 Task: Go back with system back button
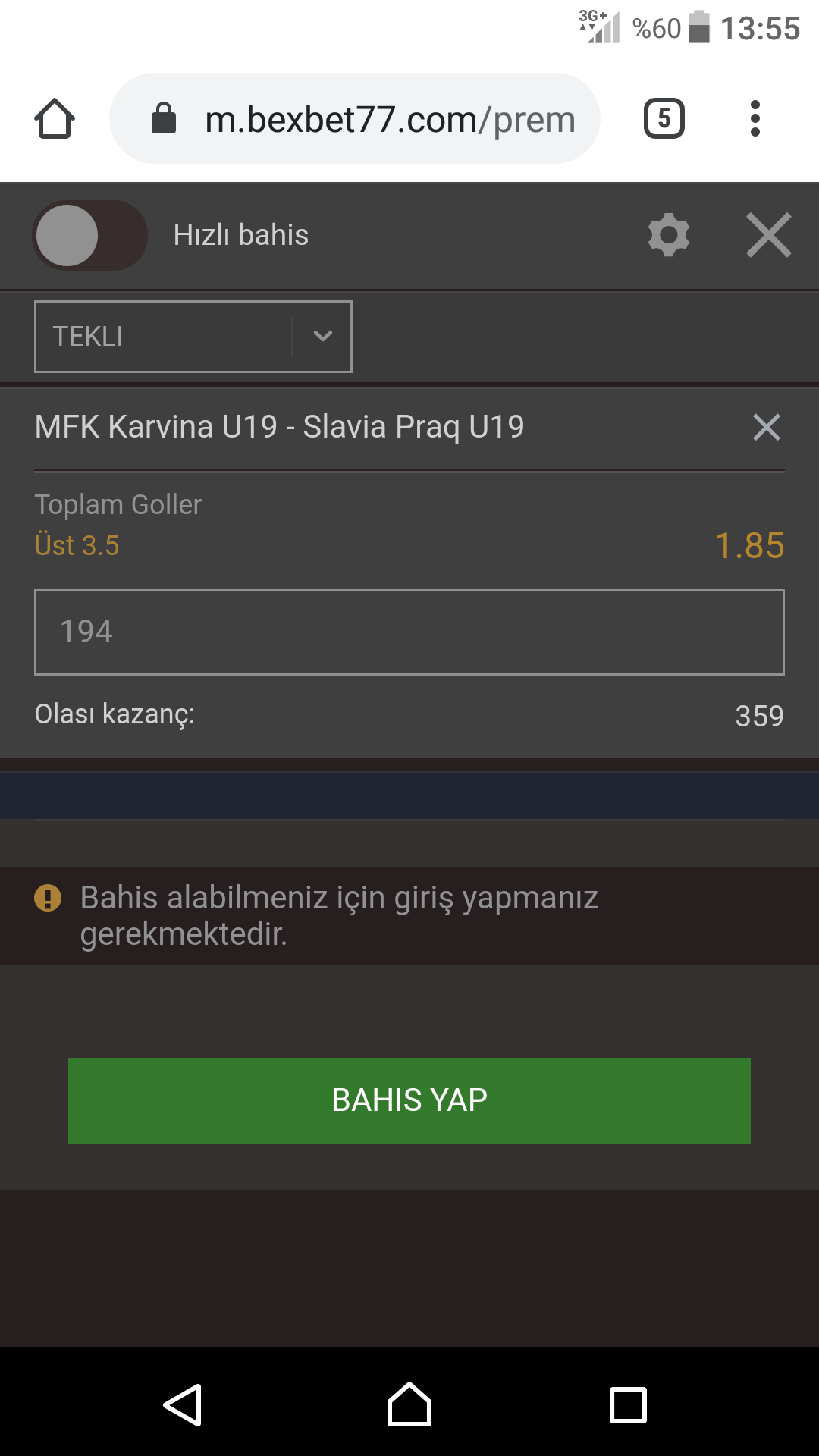[x=183, y=1405]
